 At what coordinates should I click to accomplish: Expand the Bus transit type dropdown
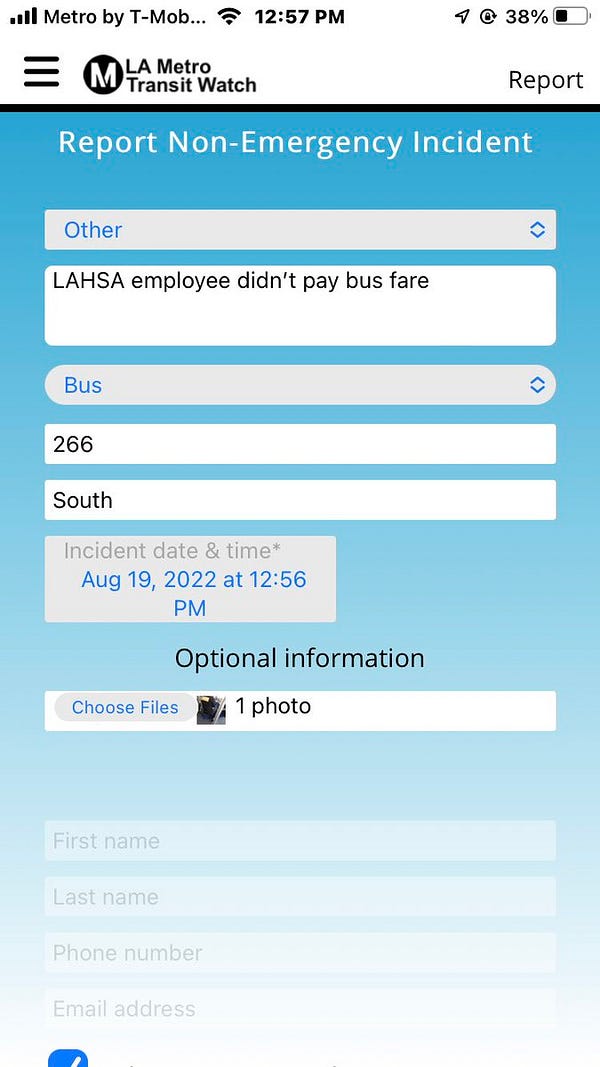tap(300, 385)
